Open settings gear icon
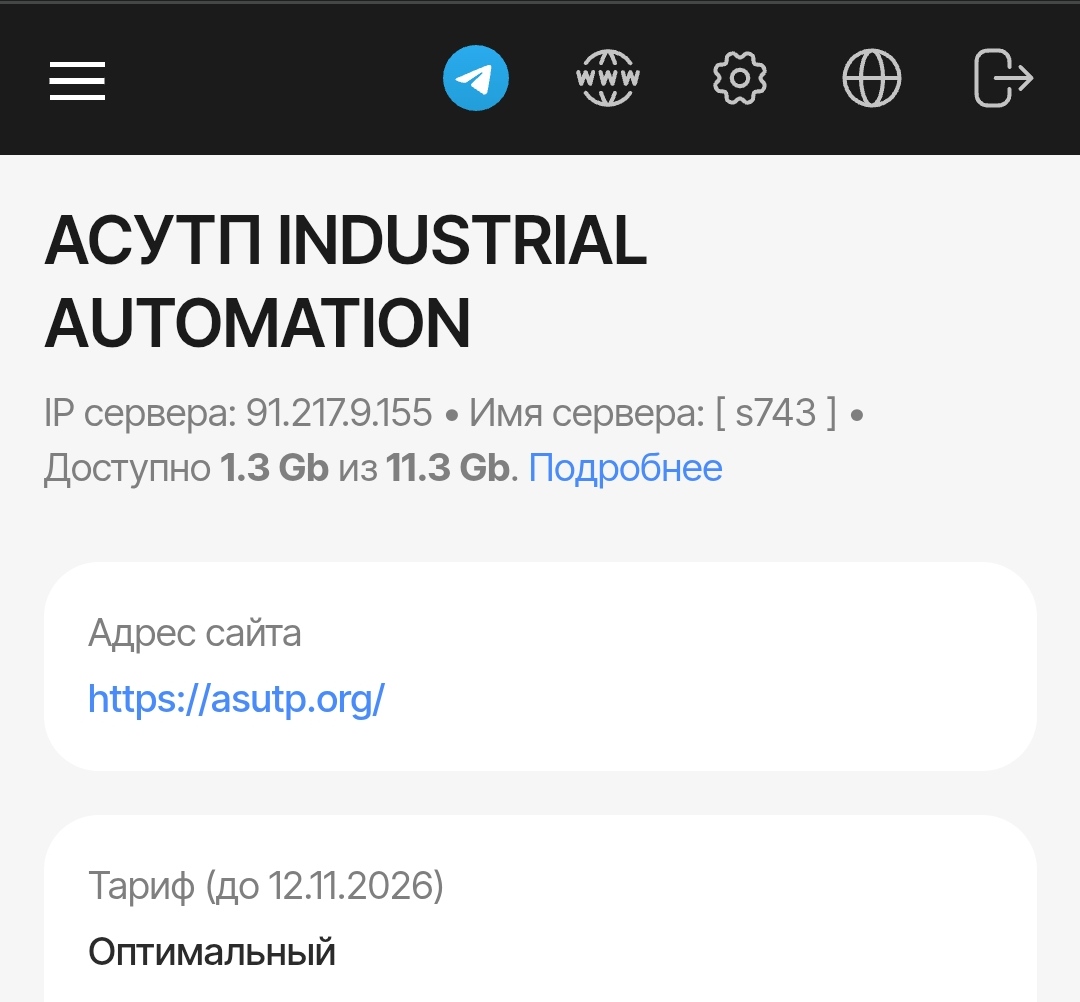This screenshot has height=1002, width=1080. click(x=740, y=78)
